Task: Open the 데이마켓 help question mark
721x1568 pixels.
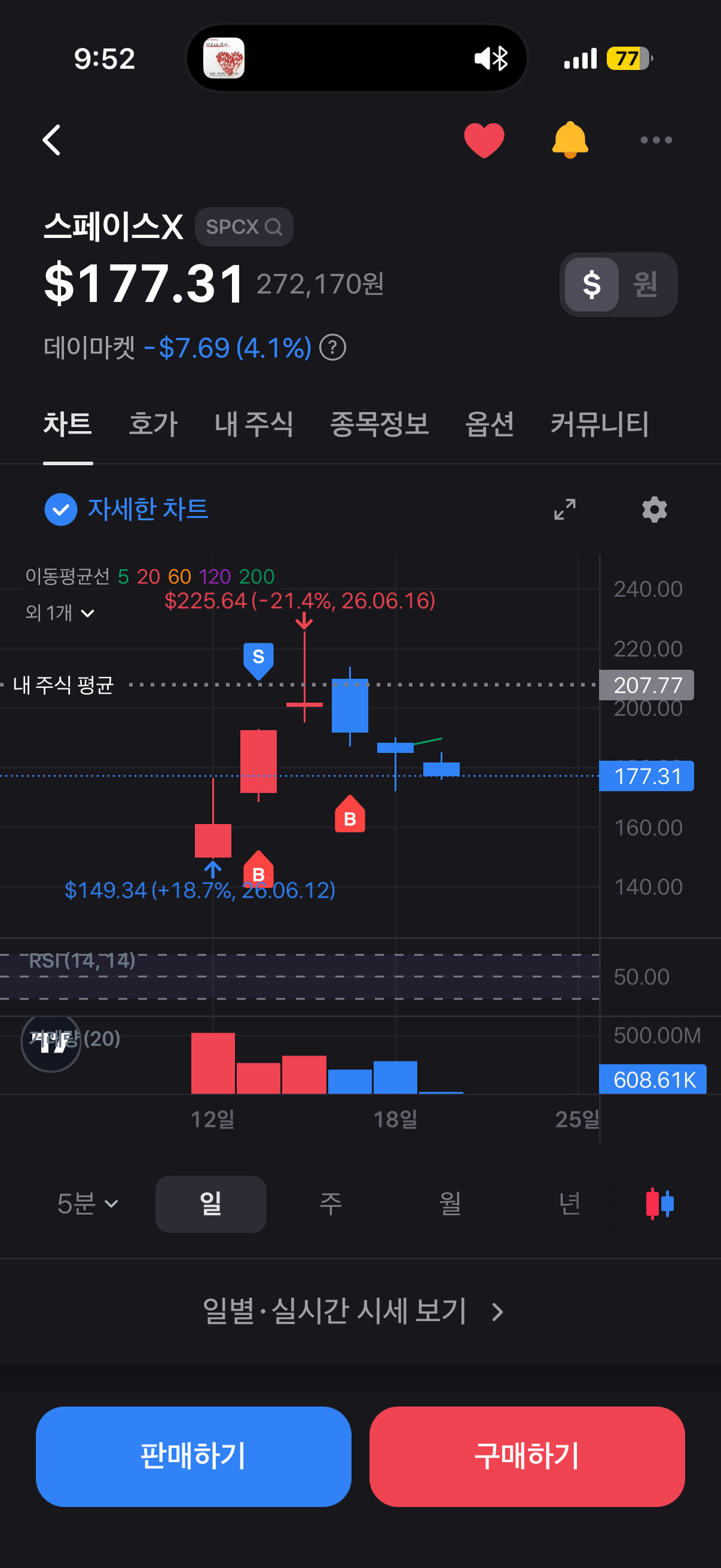Action: point(333,348)
